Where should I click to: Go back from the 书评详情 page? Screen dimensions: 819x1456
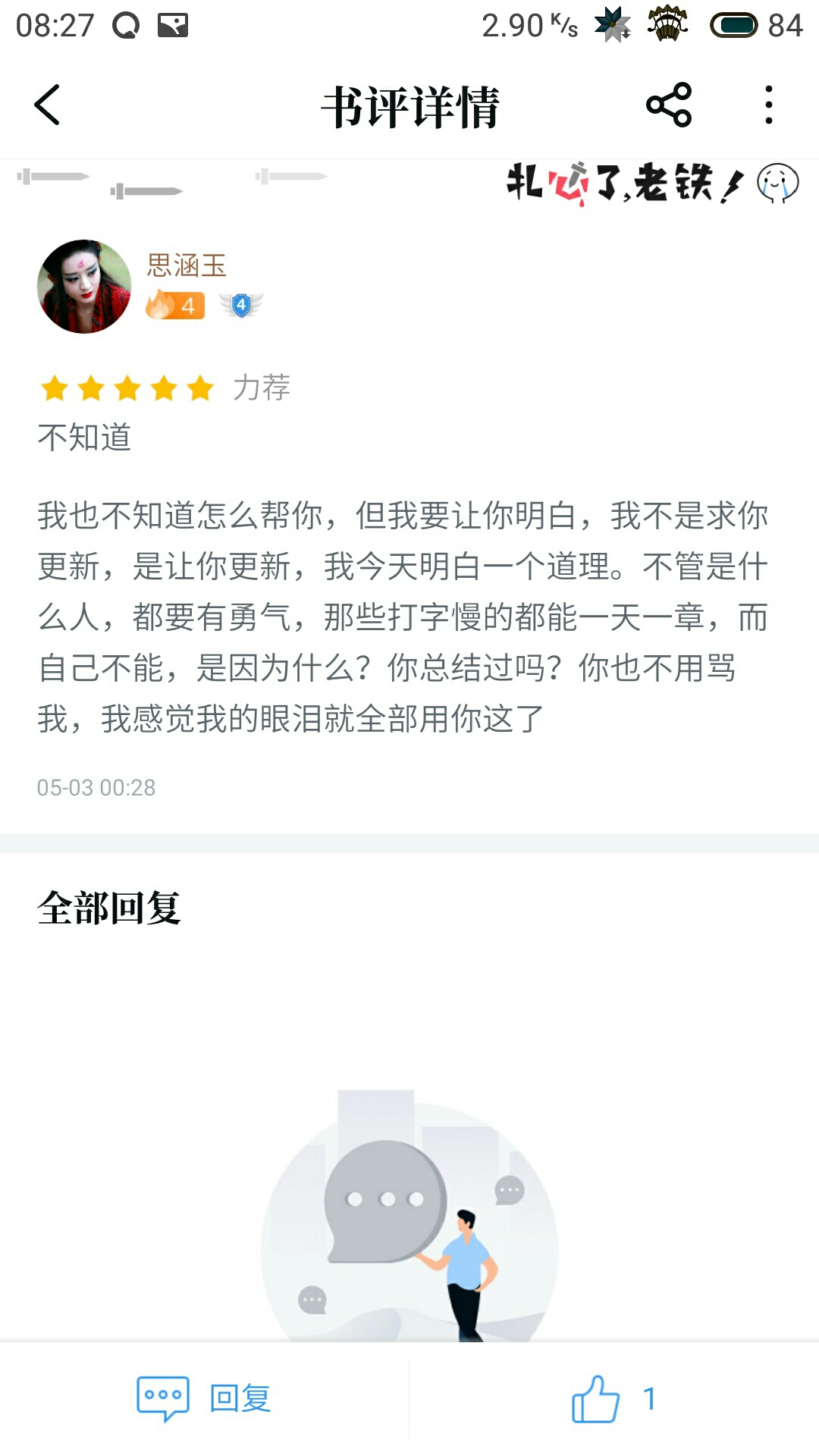tap(47, 105)
